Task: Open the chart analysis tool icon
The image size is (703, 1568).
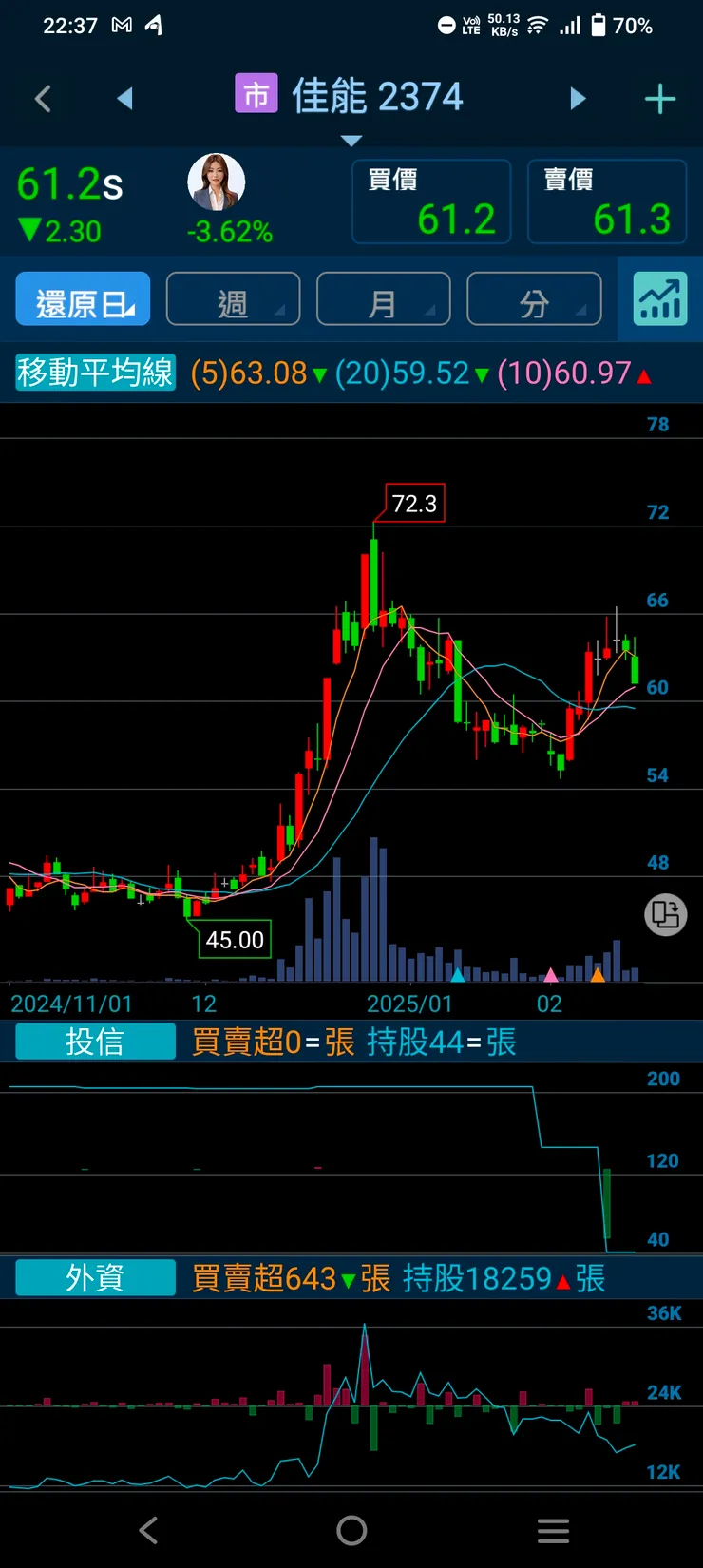Action: 660,299
